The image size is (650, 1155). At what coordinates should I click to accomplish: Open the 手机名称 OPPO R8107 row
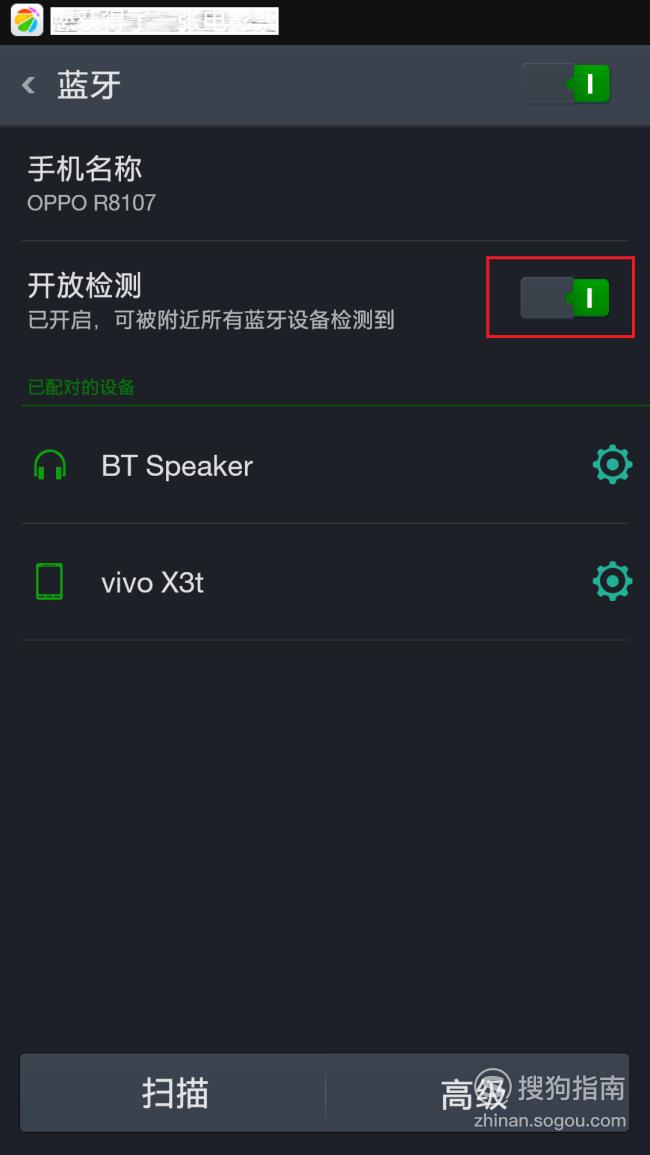click(x=324, y=183)
